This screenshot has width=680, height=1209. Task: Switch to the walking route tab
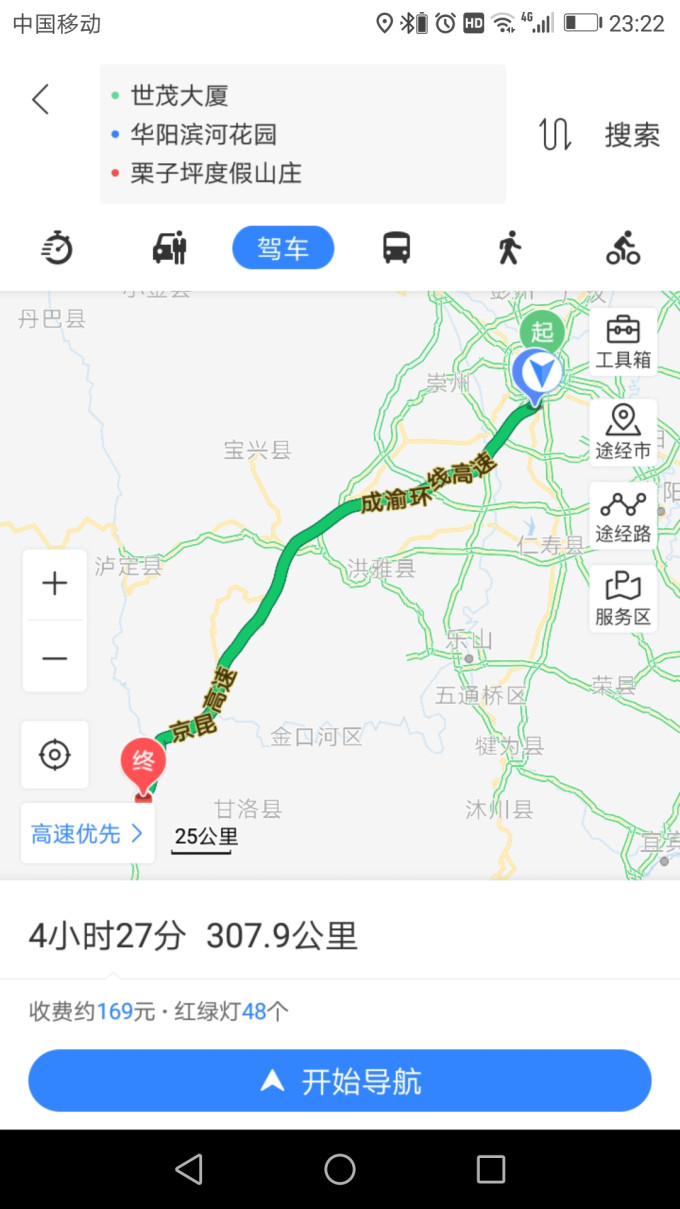tap(510, 247)
